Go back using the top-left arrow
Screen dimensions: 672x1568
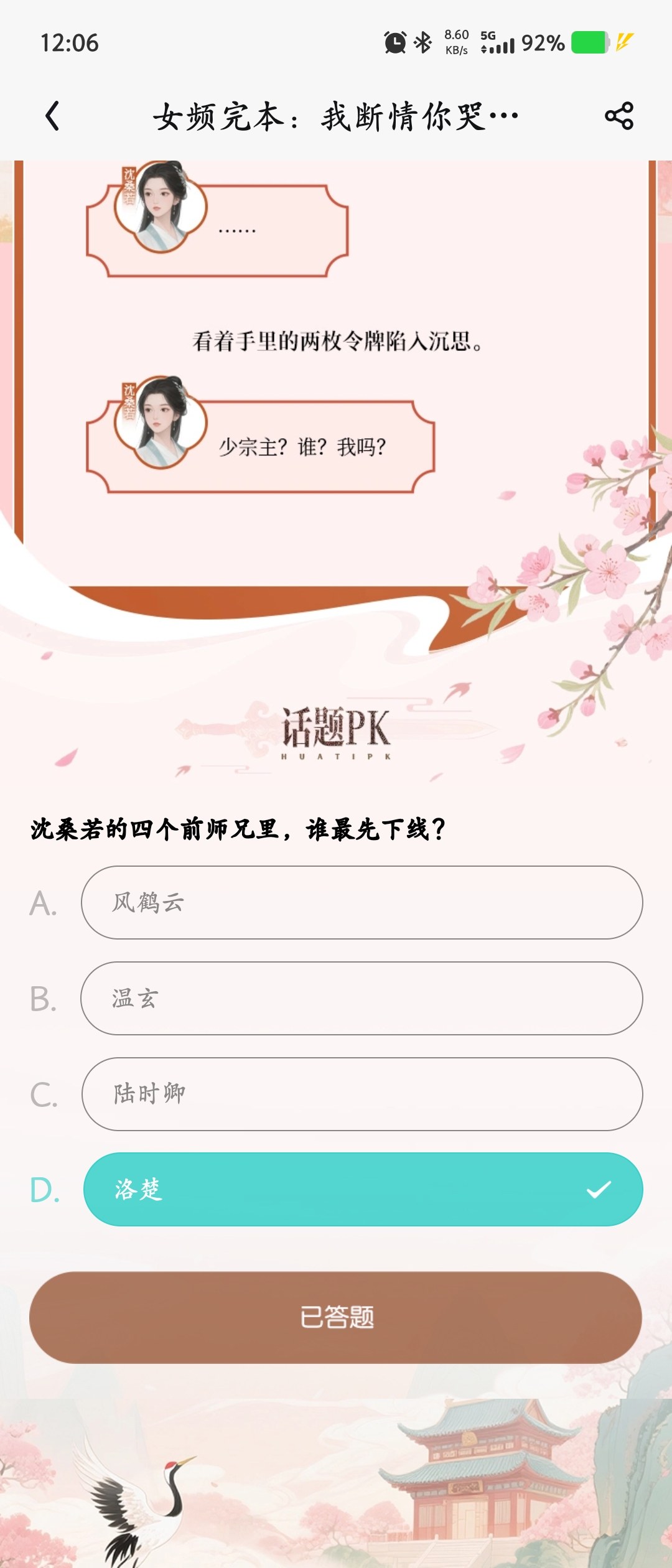(53, 116)
